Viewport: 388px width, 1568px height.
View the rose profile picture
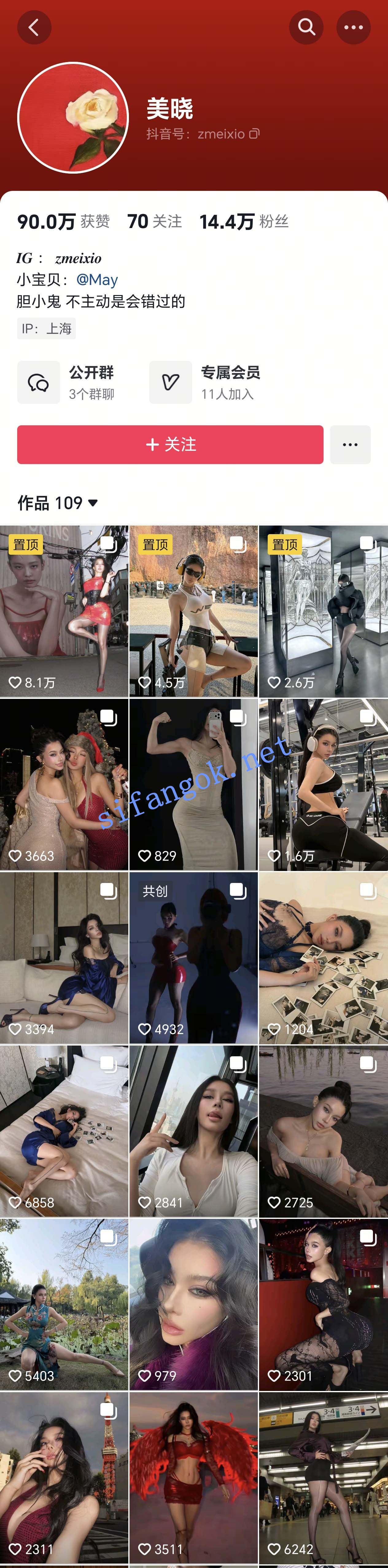pyautogui.click(x=73, y=117)
